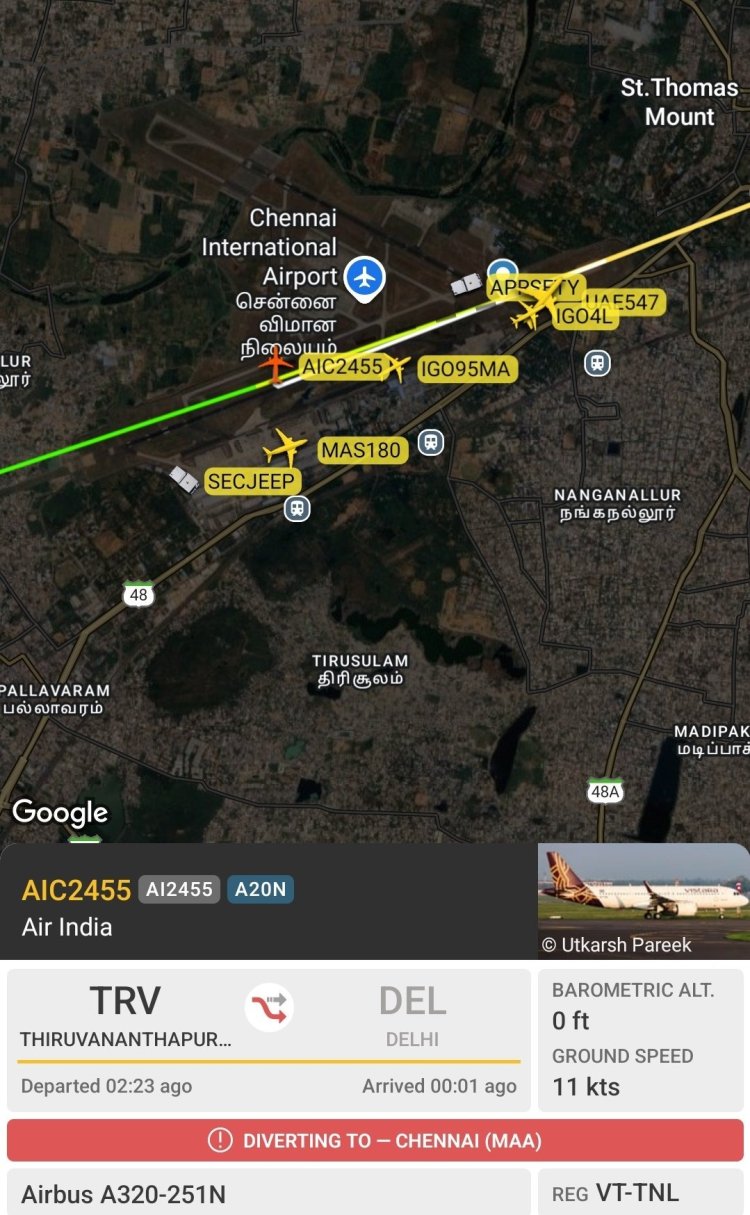
Task: Select the IGO95MA flight marker
Action: (x=398, y=368)
